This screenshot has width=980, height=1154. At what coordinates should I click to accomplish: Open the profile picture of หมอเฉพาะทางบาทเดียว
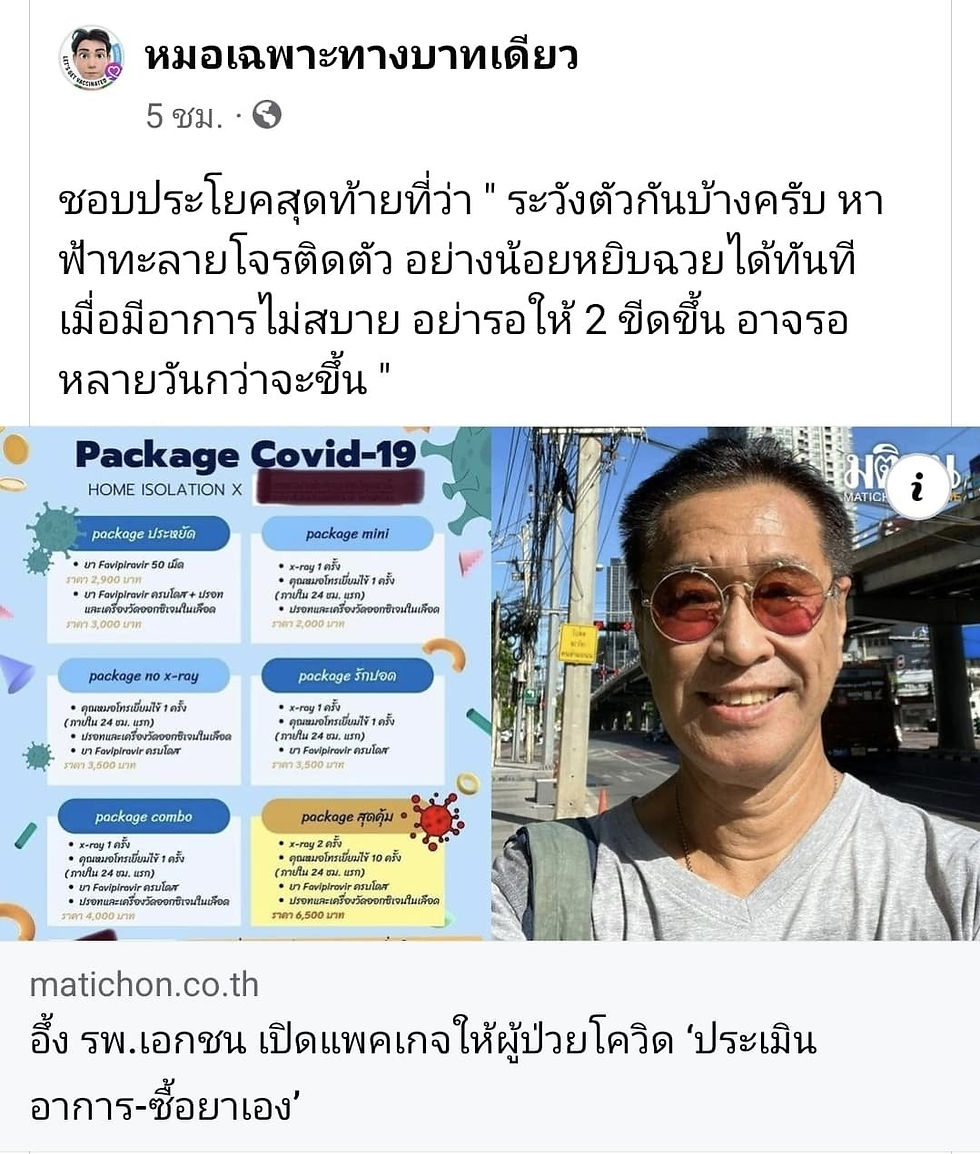(x=91, y=59)
